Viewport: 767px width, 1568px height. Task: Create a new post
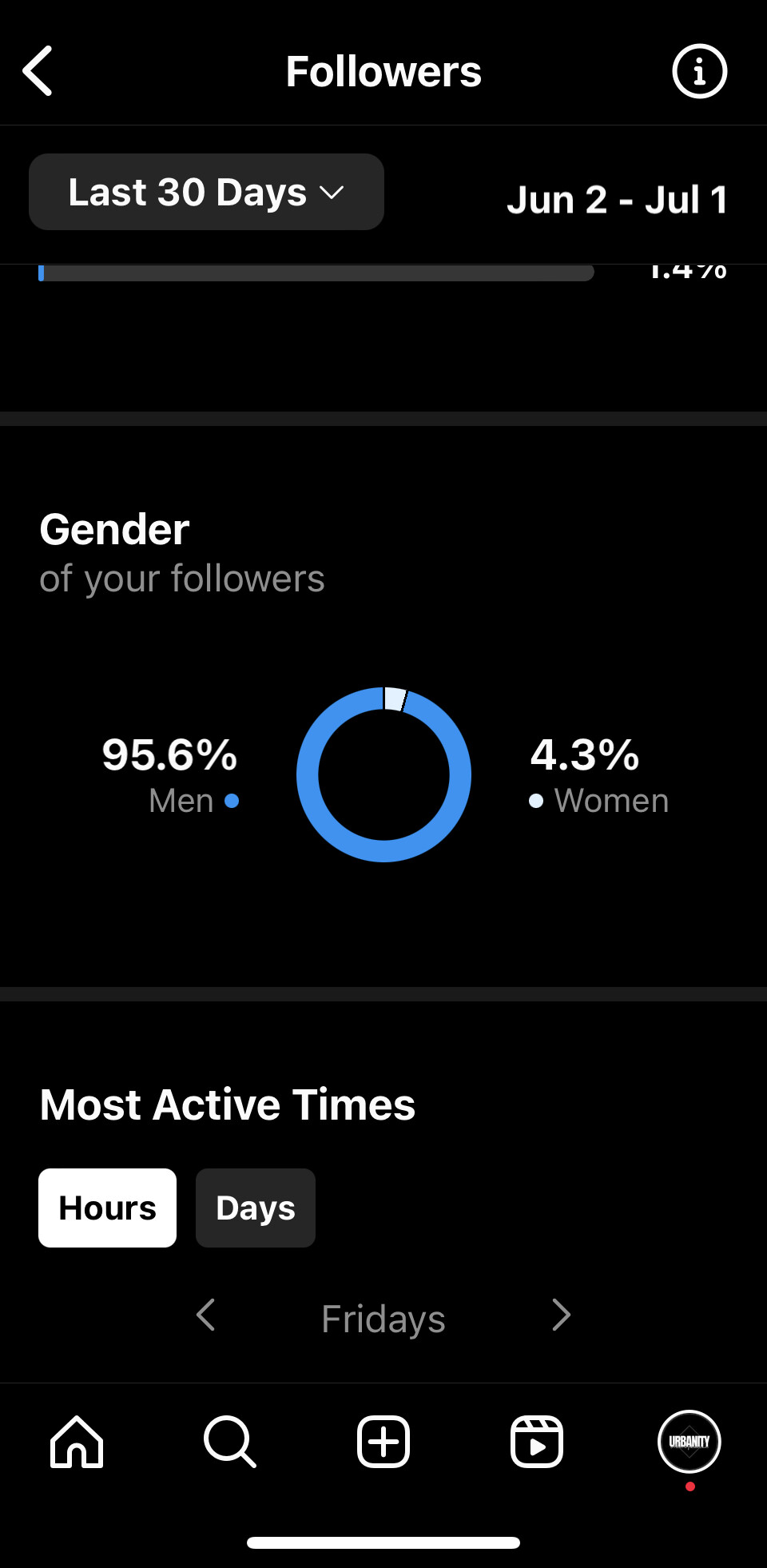click(x=383, y=1442)
